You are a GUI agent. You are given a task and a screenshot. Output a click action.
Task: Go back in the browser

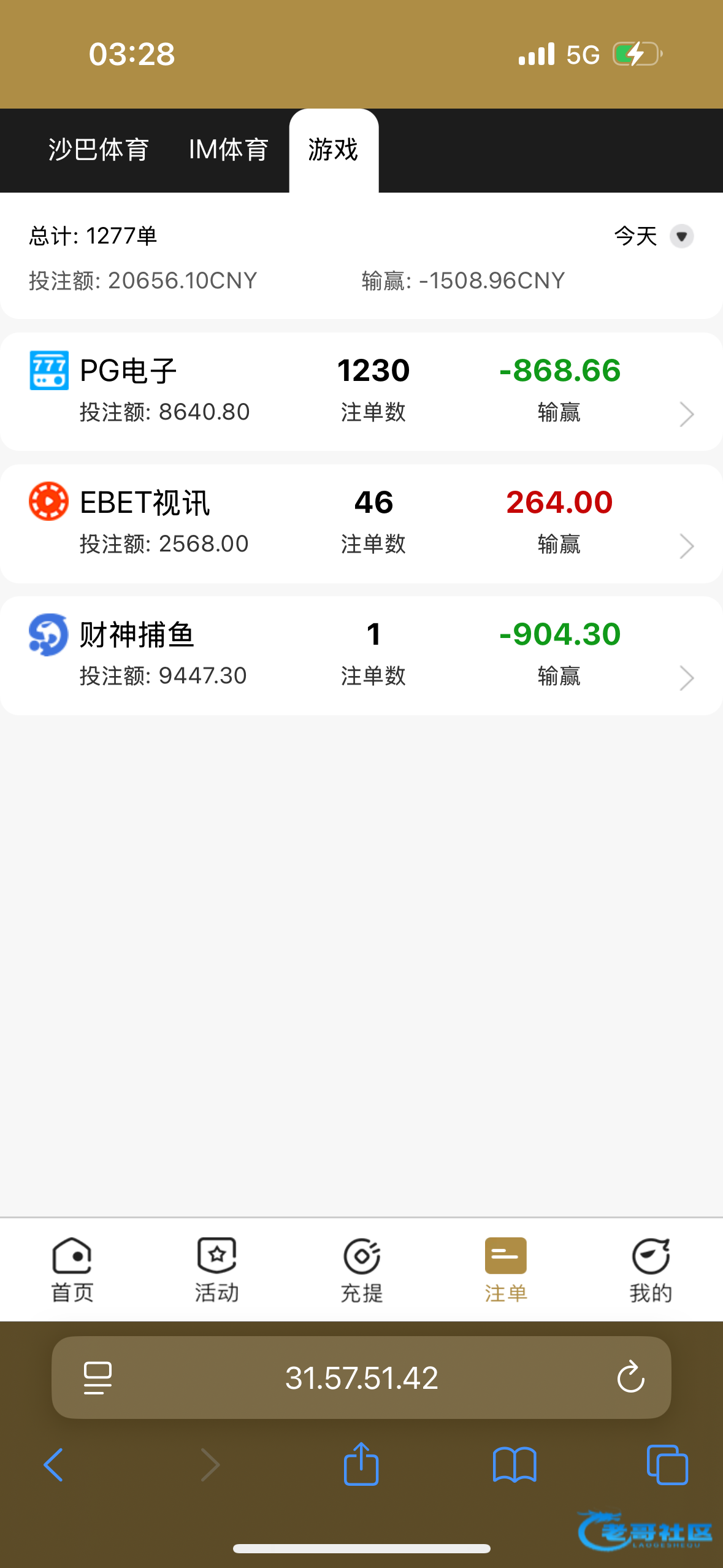click(x=53, y=1465)
